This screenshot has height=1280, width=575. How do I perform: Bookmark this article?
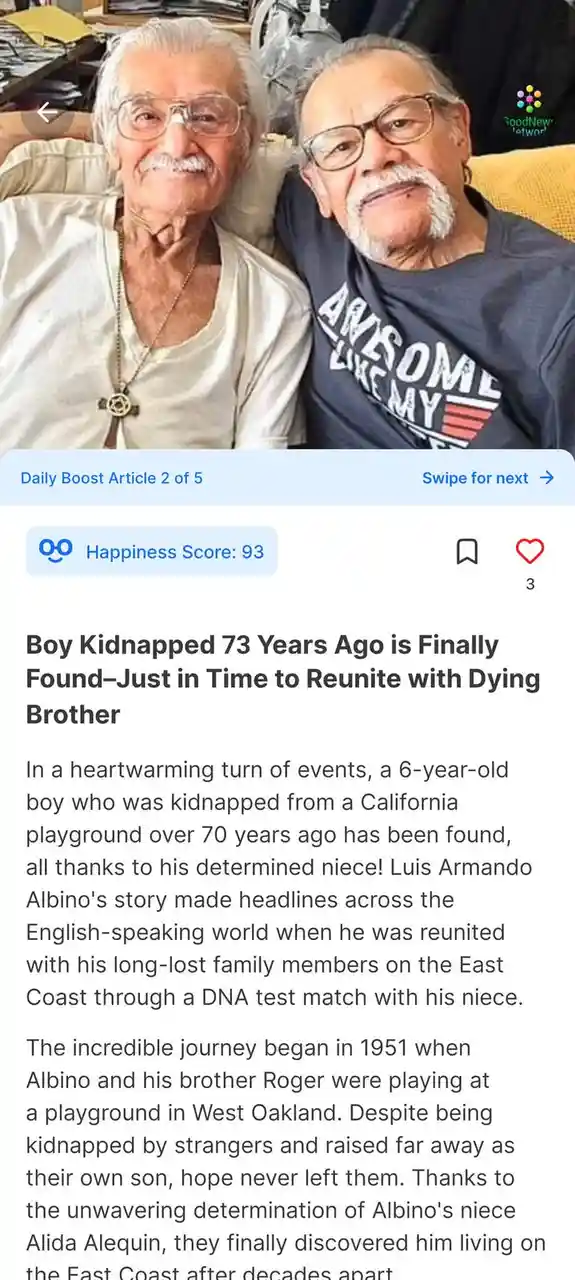point(467,551)
